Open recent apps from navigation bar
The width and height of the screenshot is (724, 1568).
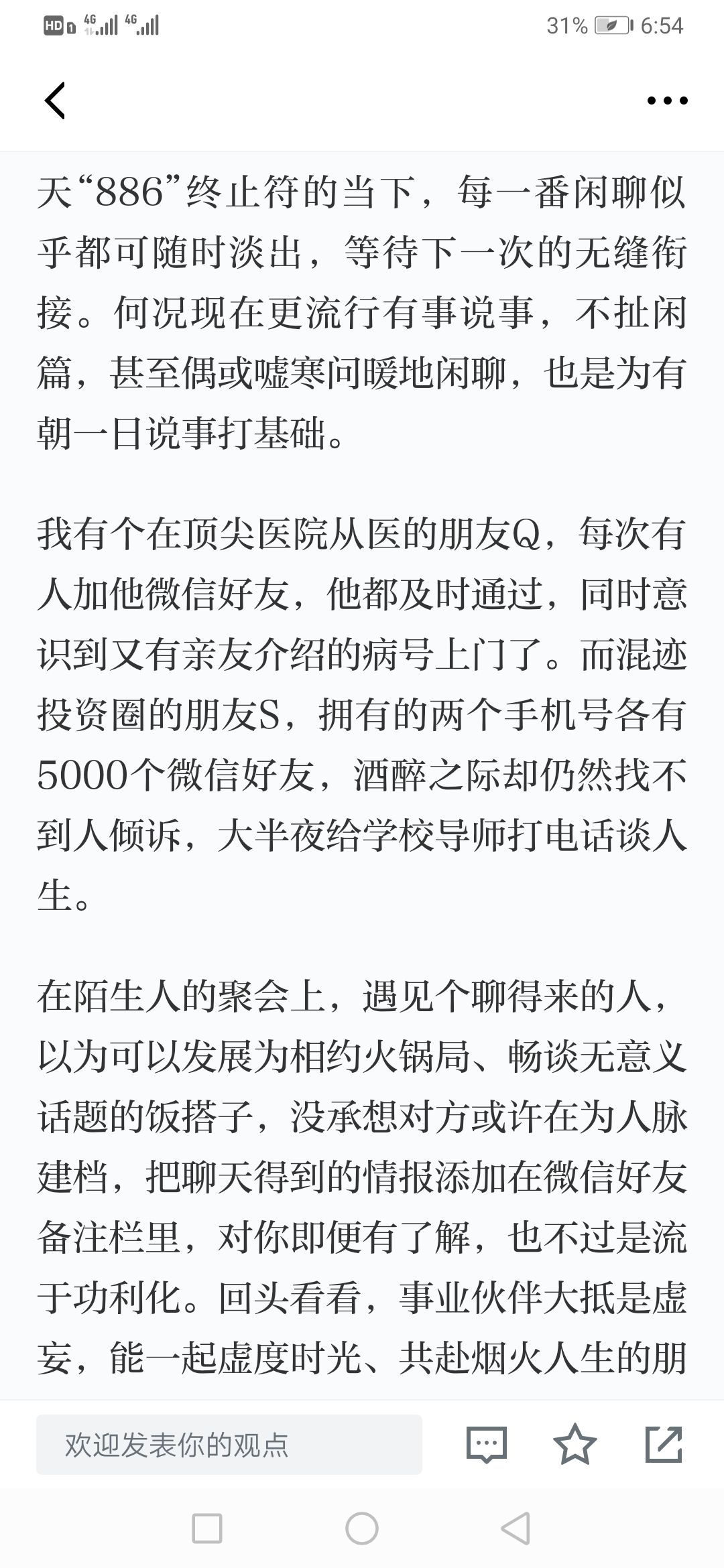(207, 1529)
